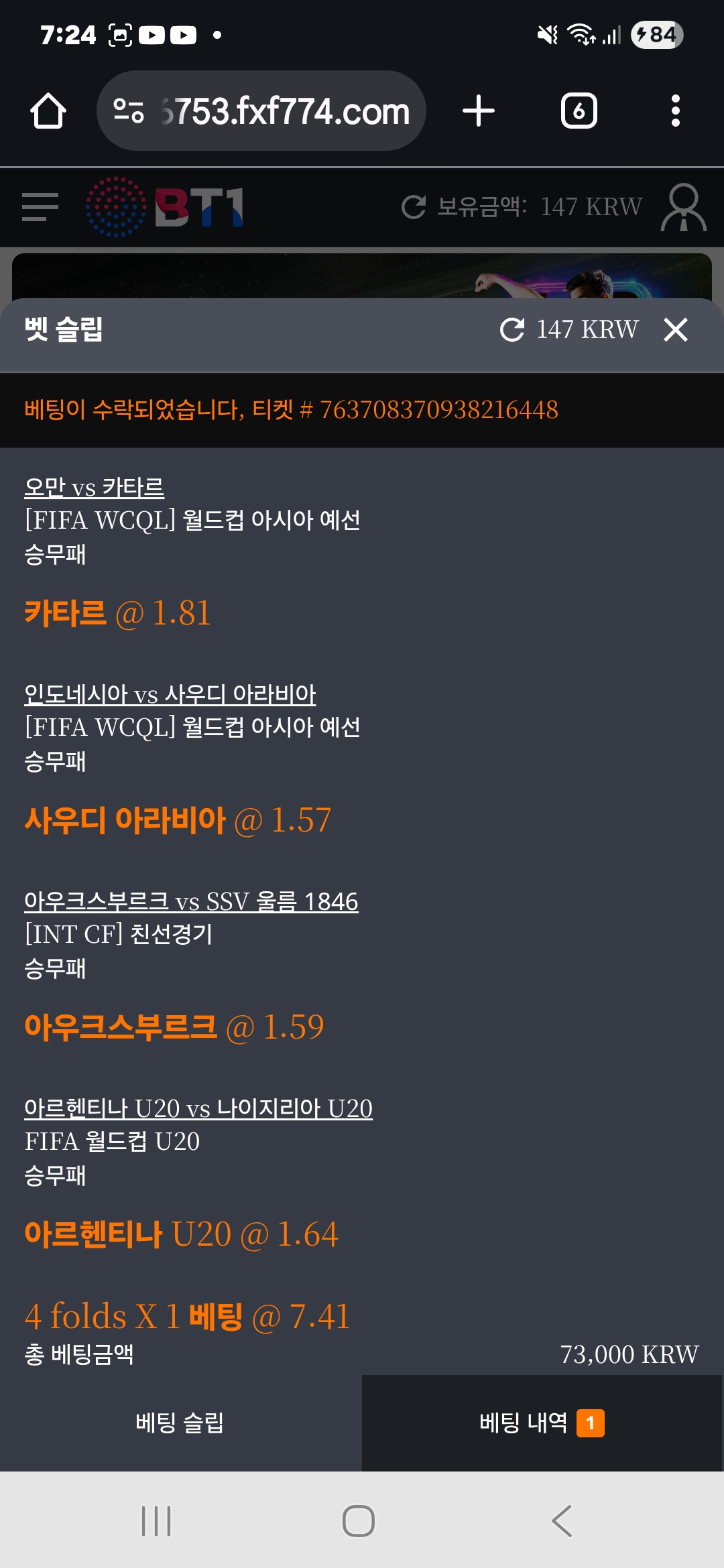724x1568 pixels.
Task: Switch to the 베팅 내역 tab
Action: pyautogui.click(x=542, y=1422)
